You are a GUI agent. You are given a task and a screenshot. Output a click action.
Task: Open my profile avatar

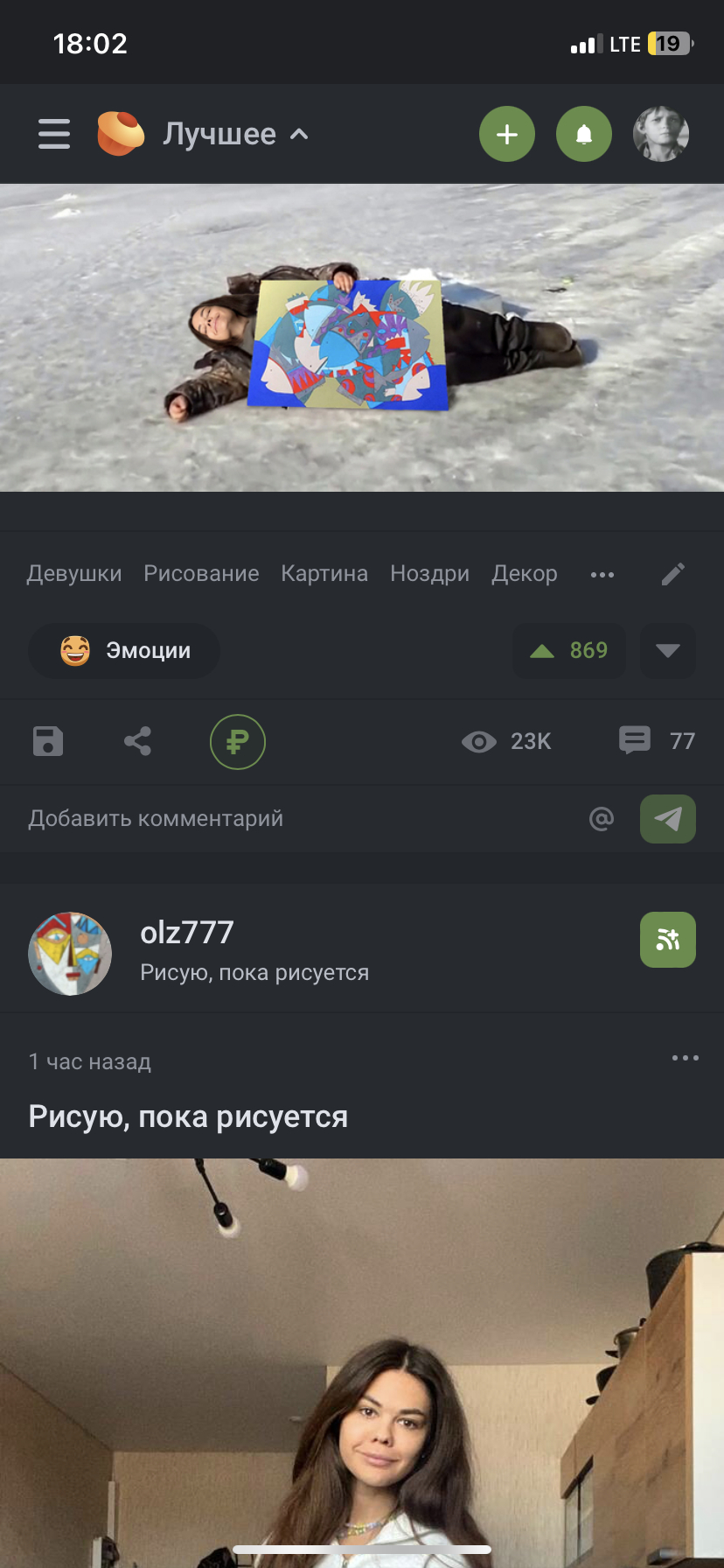[x=661, y=134]
